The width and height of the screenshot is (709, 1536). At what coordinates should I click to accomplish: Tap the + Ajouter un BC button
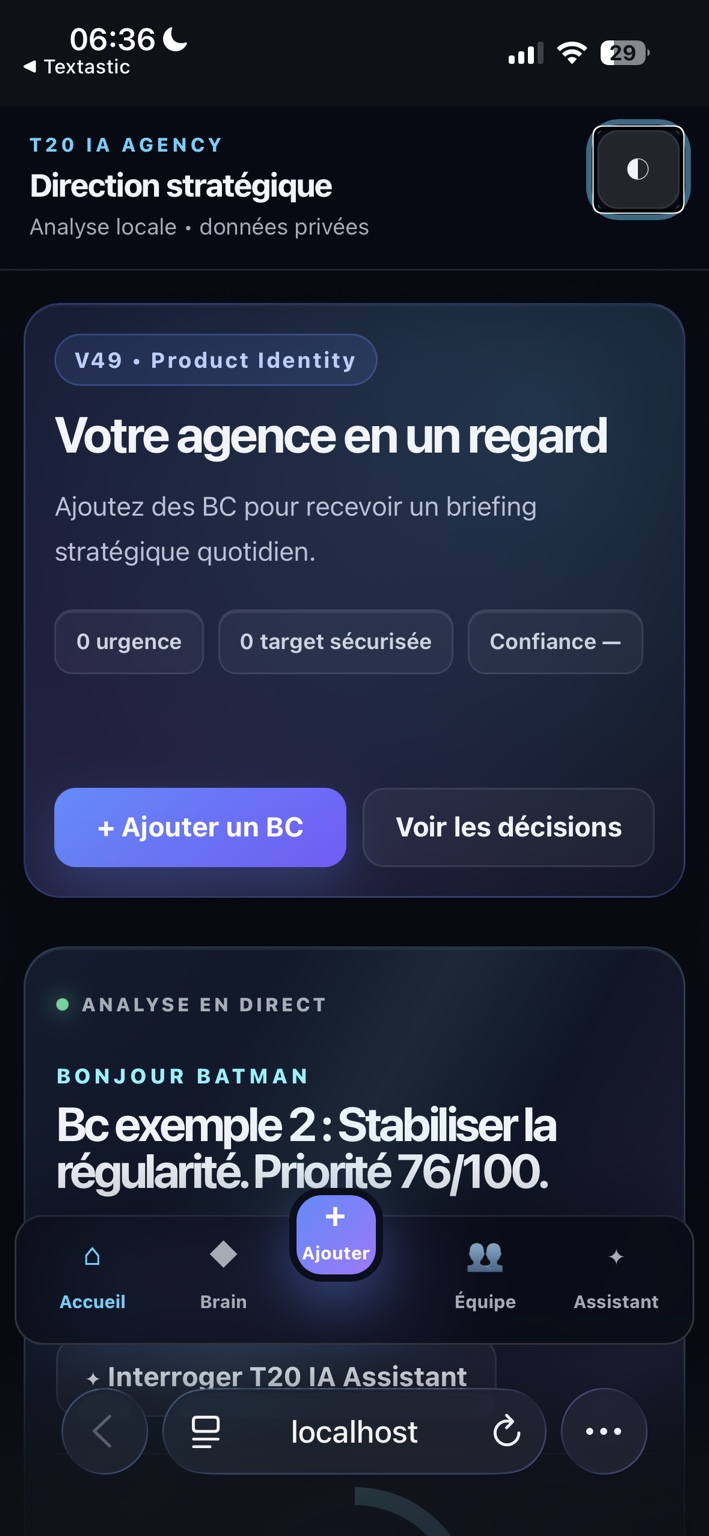tap(200, 827)
